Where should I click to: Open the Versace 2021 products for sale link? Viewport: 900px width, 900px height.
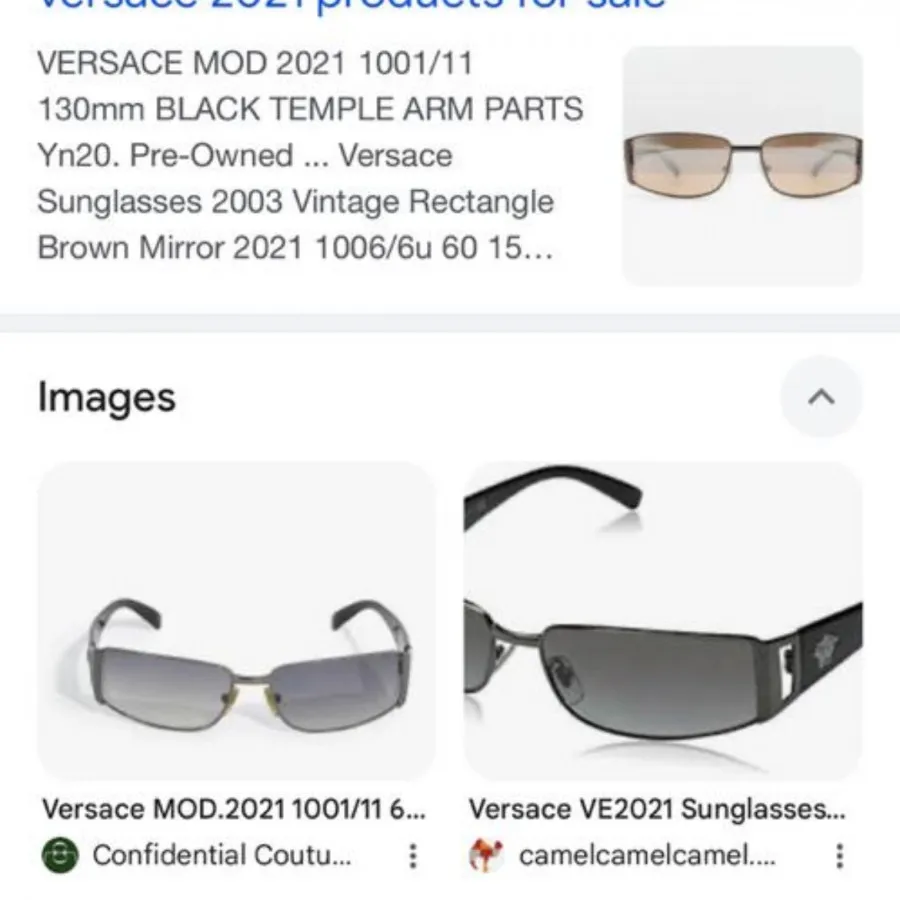point(350,5)
